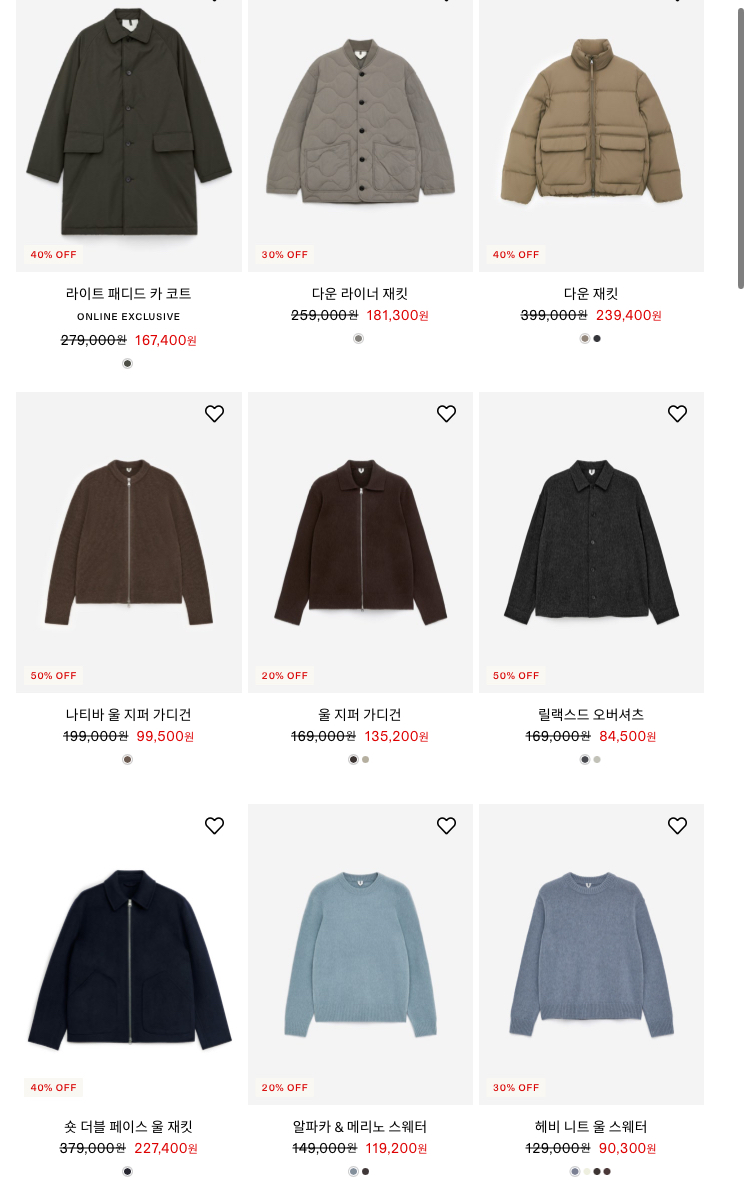Viewport: 750px width, 1180px height.
Task: Open the 다운 재킷 product card
Action: [591, 130]
